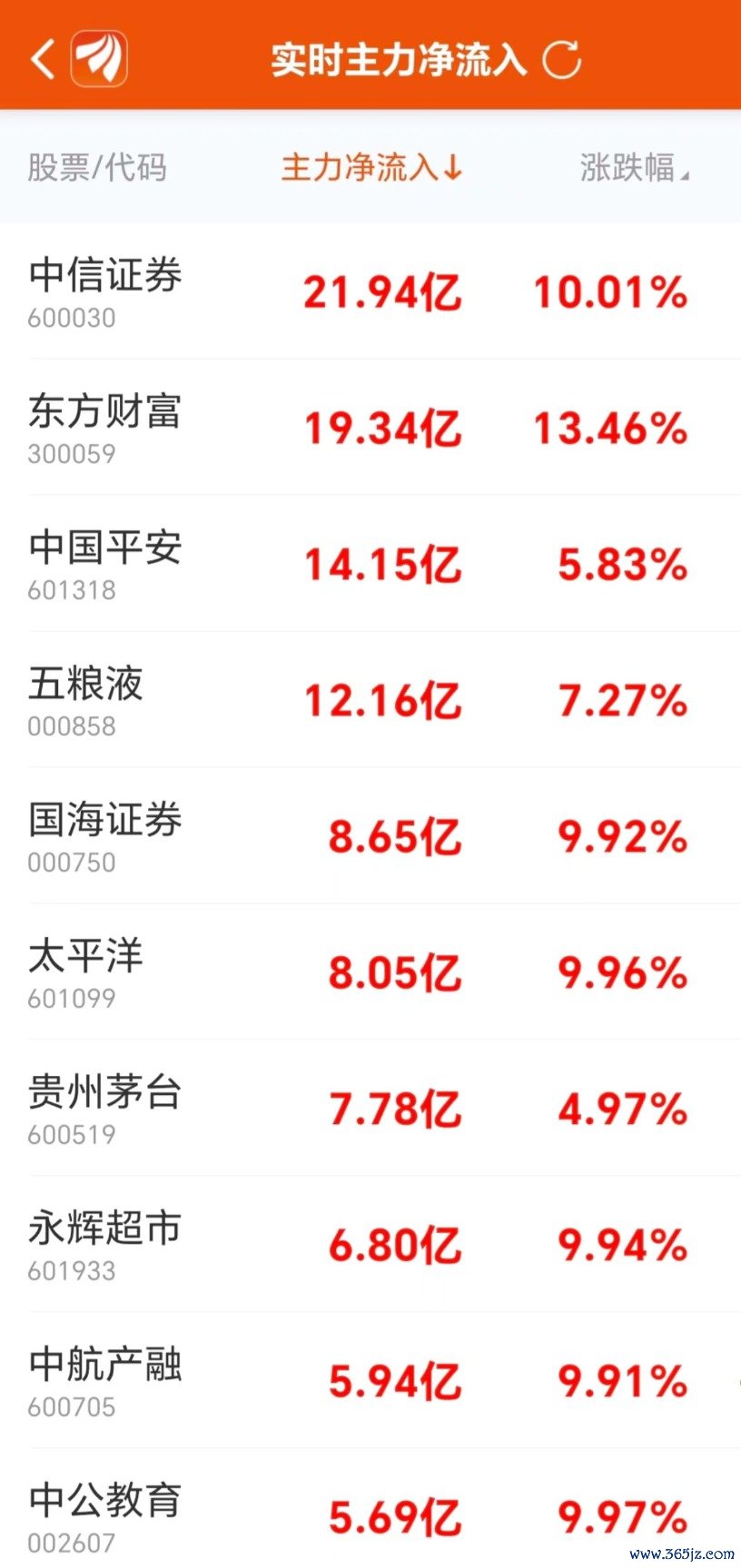
Task: Select the 永辉超市 entry
Action: tap(105, 1244)
